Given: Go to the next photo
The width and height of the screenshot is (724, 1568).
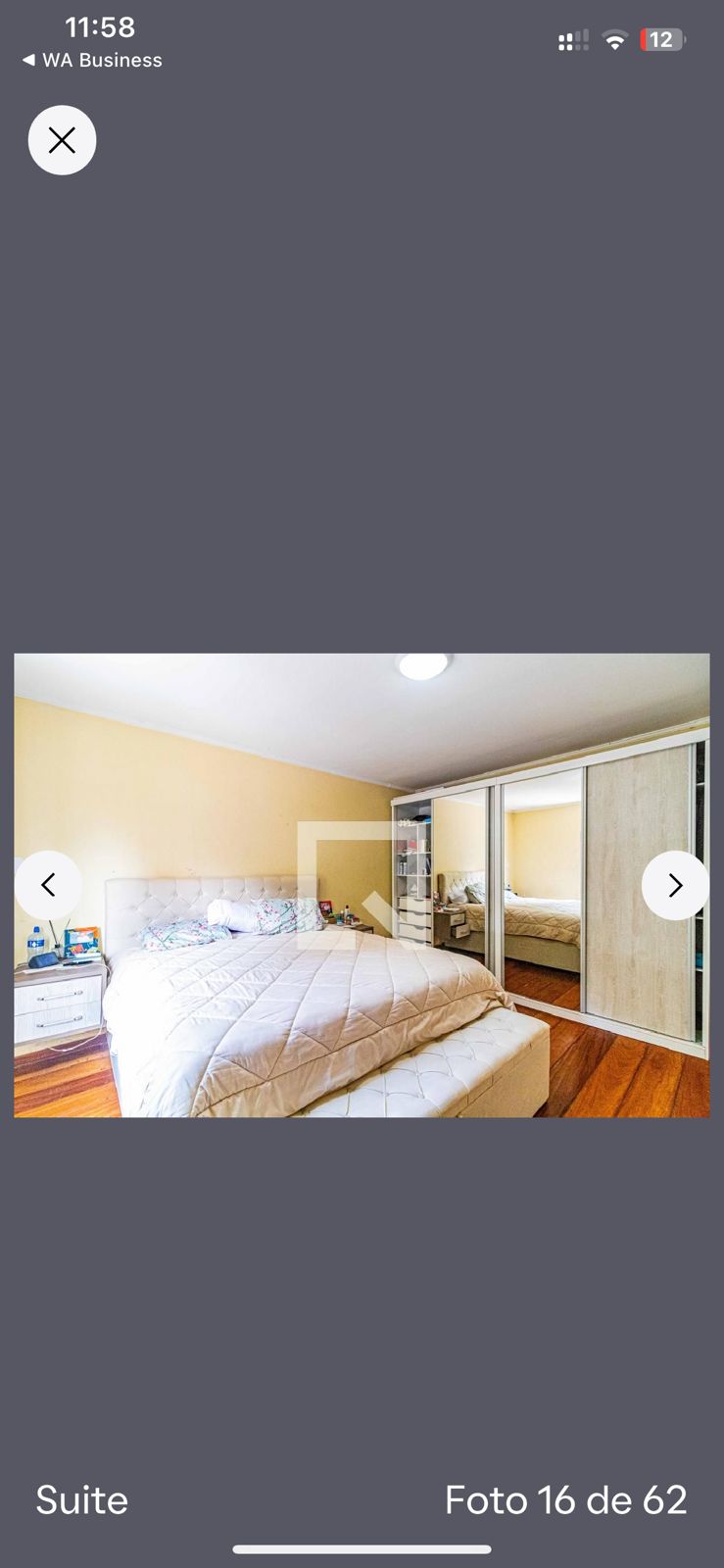Looking at the screenshot, I should click(x=675, y=886).
